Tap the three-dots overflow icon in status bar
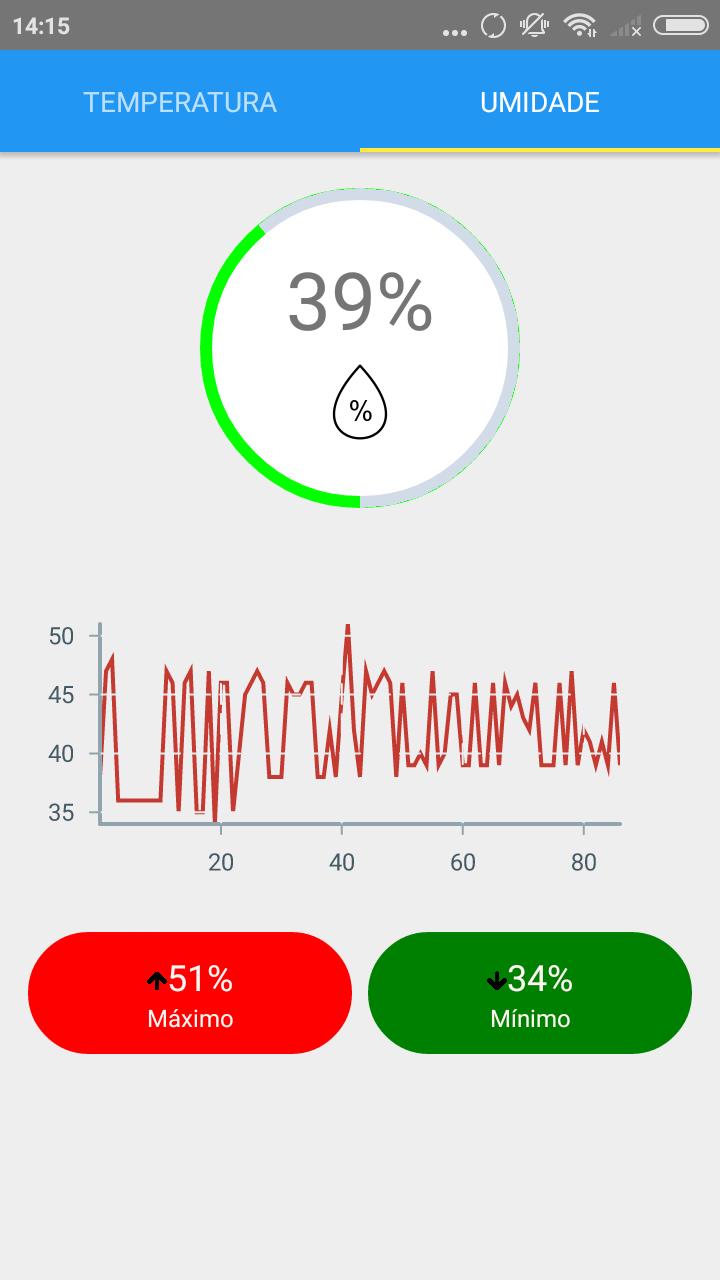This screenshot has width=720, height=1280. tap(455, 30)
